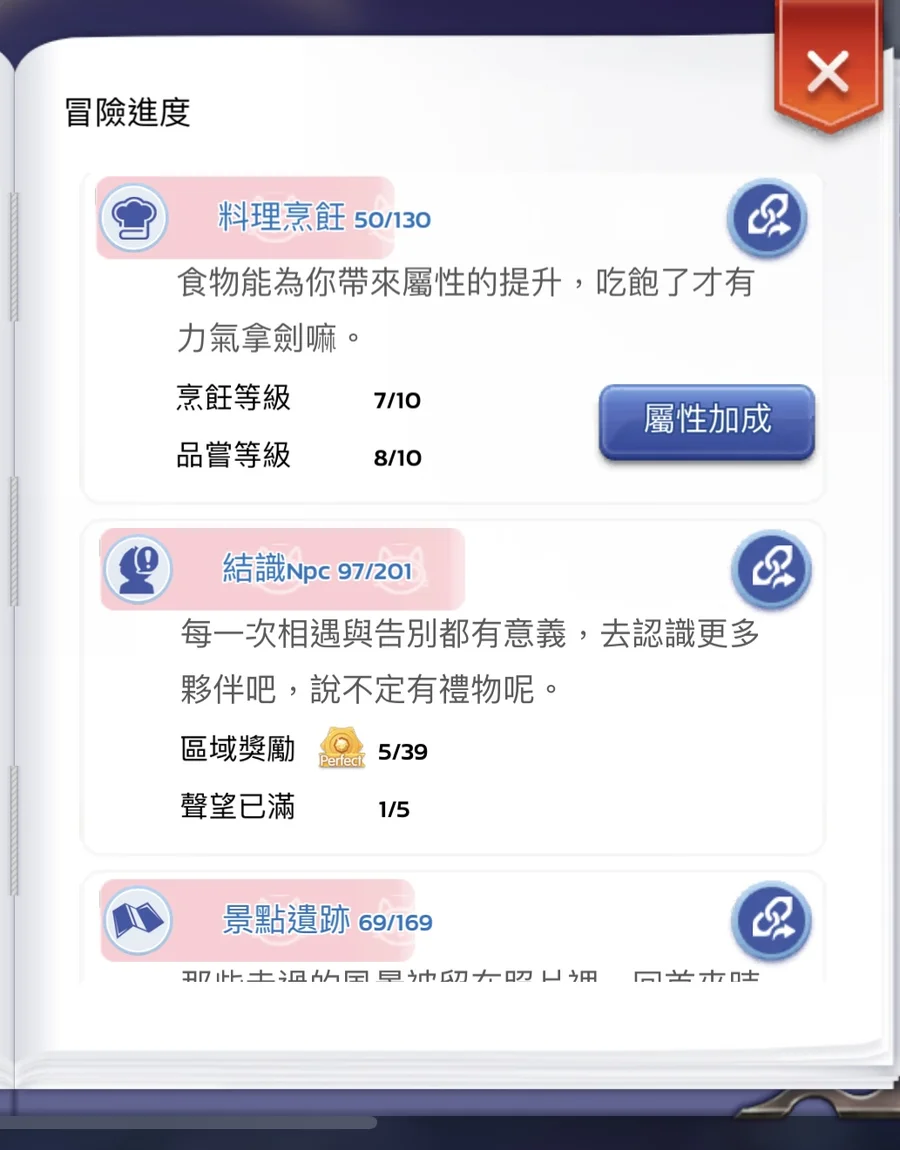
Task: Open the 屬性加成 attribute bonus button
Action: point(707,421)
